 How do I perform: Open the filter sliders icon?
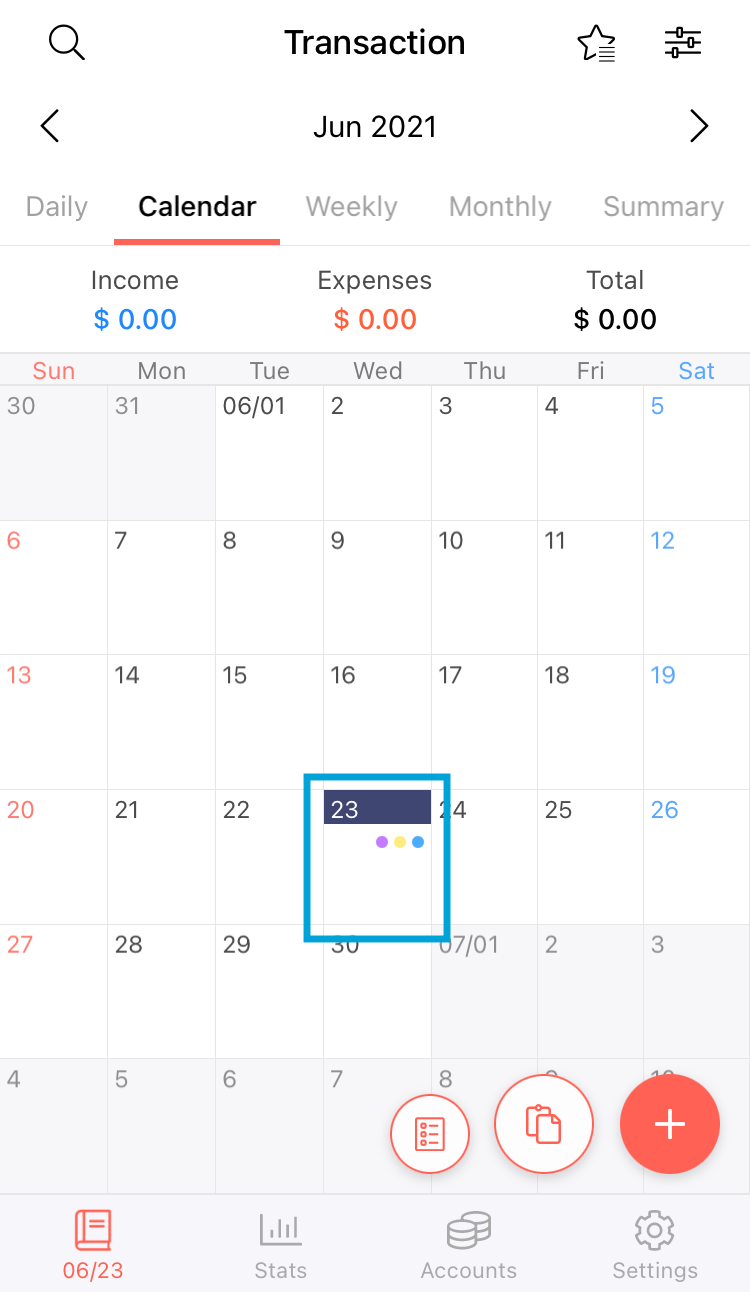tap(683, 43)
